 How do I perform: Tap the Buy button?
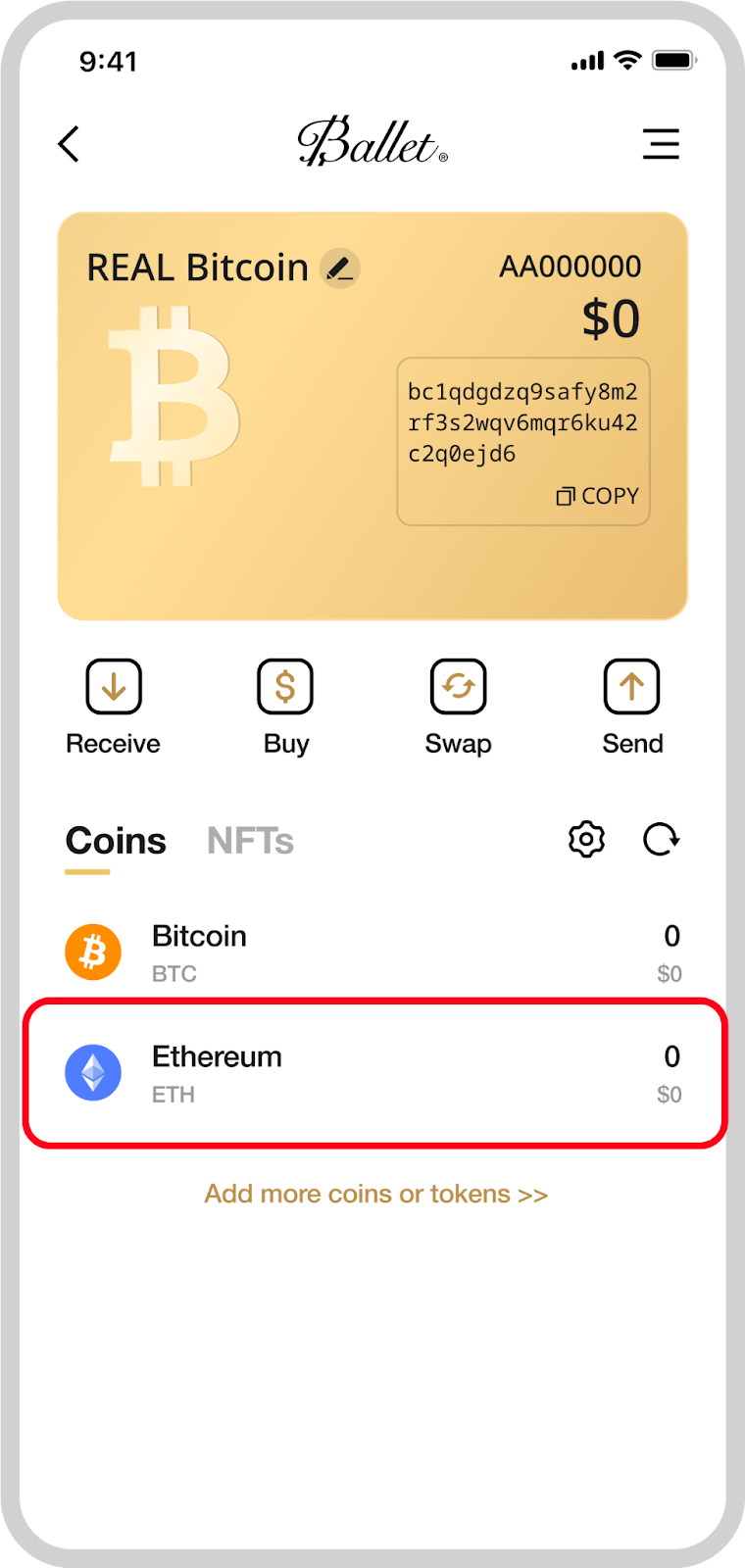(285, 708)
